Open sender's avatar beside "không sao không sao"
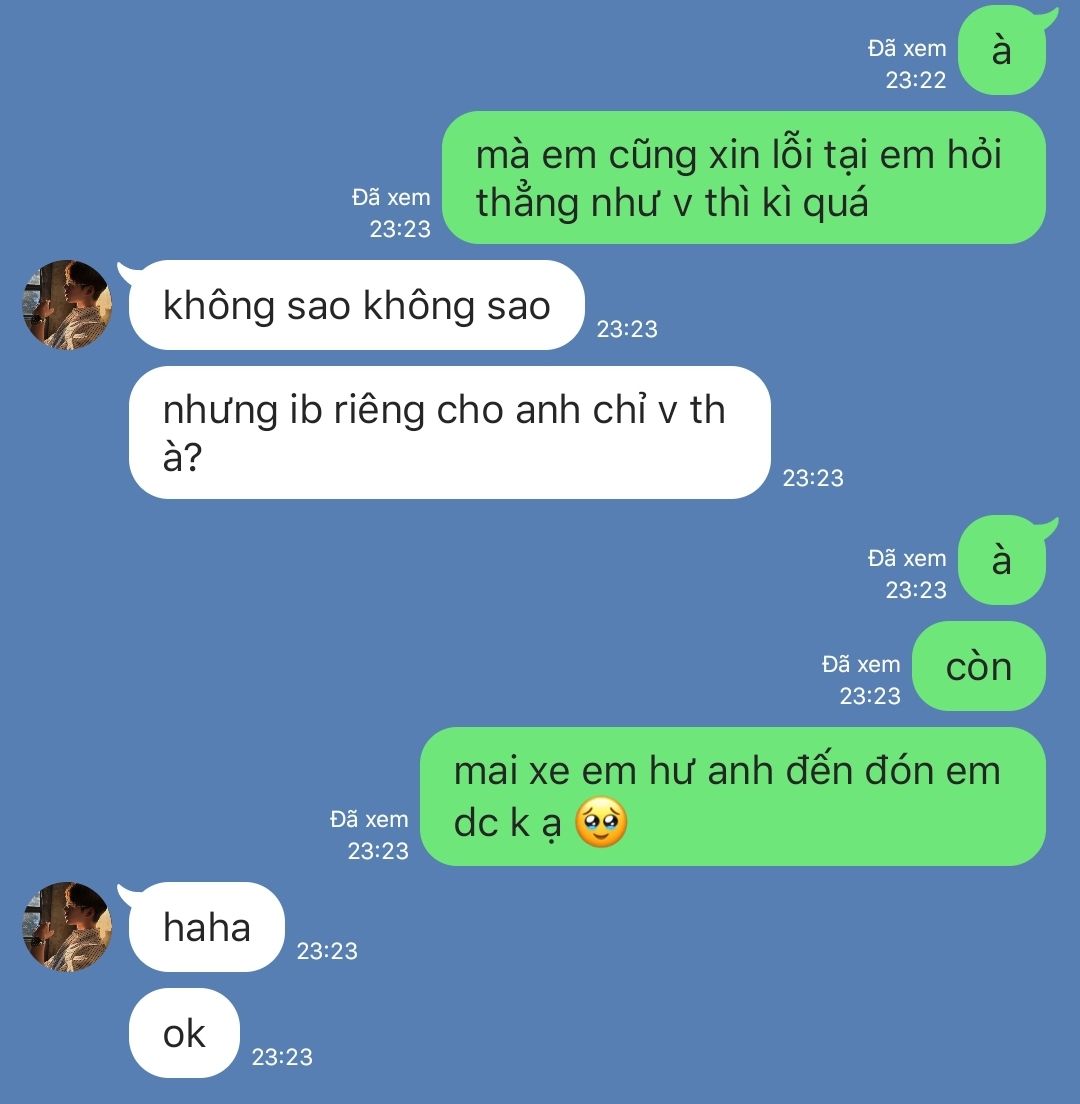The image size is (1080, 1104). (67, 305)
